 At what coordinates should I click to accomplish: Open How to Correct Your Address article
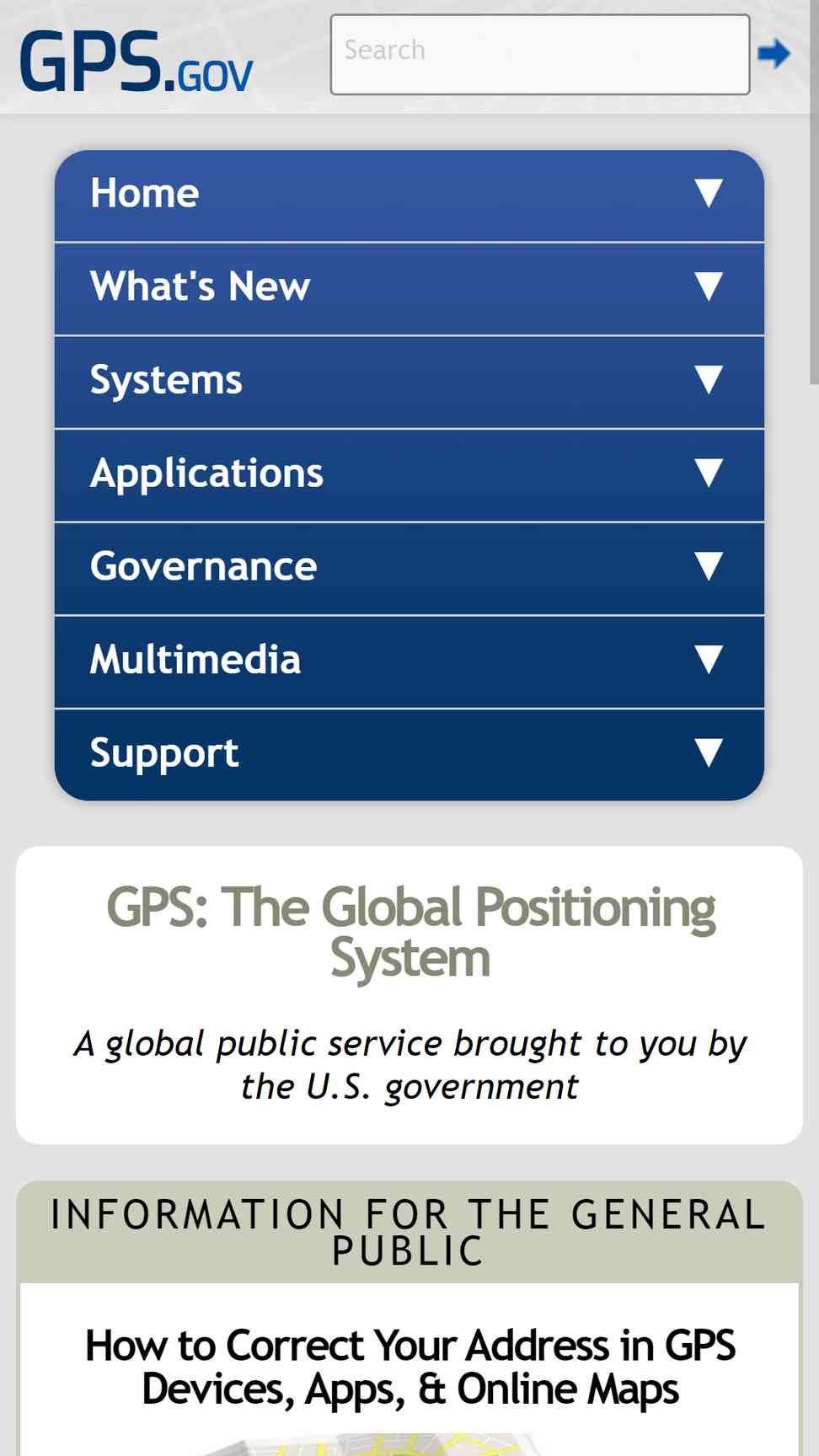click(410, 1367)
